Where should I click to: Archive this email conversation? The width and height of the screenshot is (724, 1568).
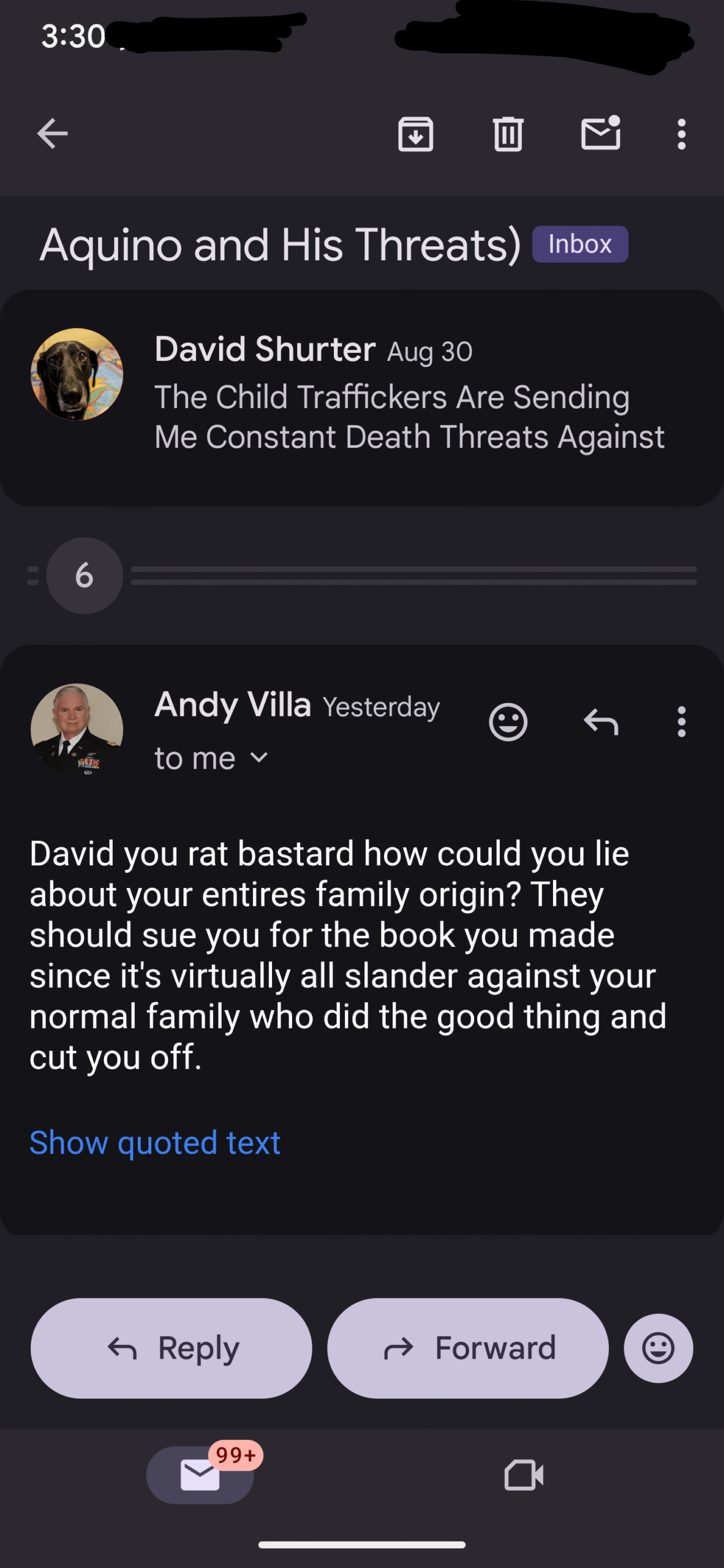click(x=416, y=134)
